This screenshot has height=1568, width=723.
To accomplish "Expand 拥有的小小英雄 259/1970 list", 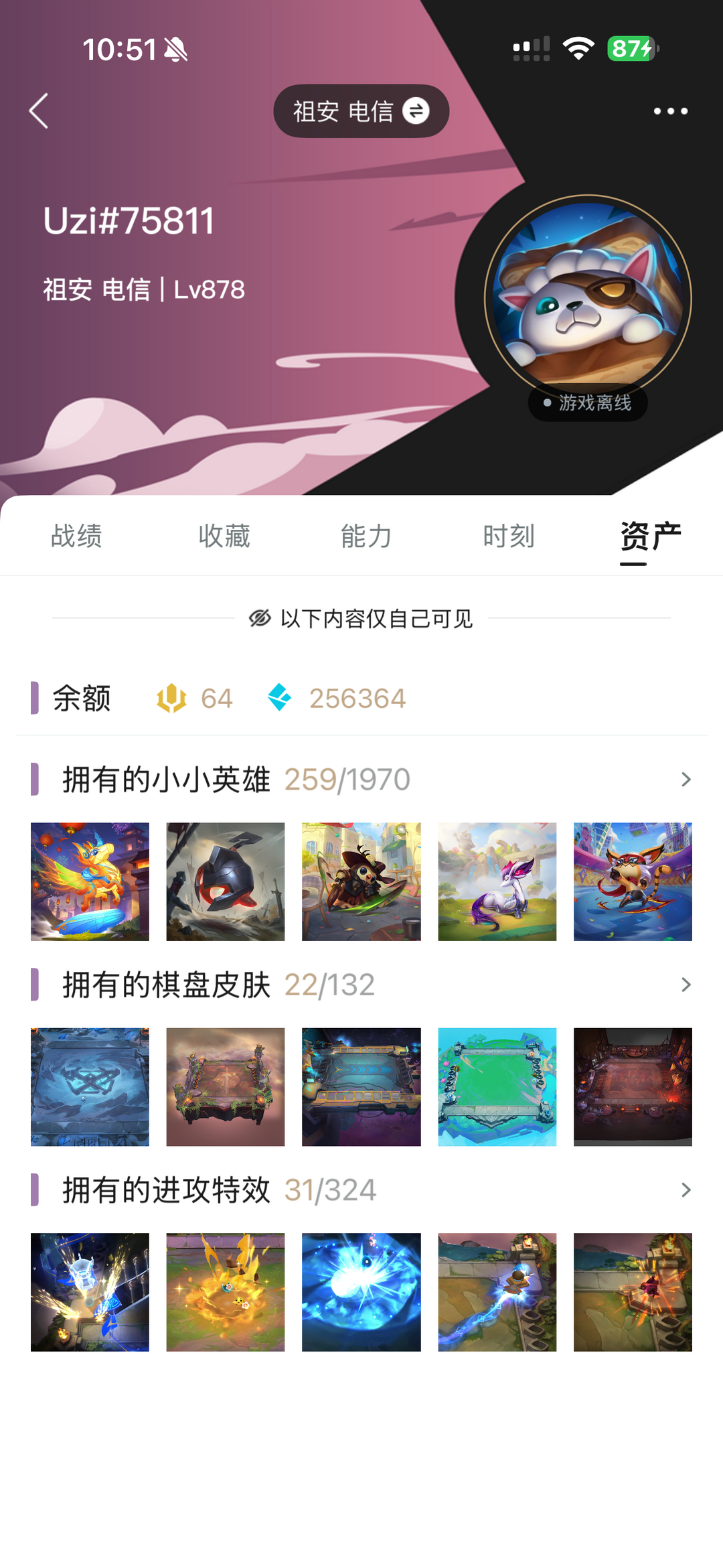I will pyautogui.click(x=686, y=780).
